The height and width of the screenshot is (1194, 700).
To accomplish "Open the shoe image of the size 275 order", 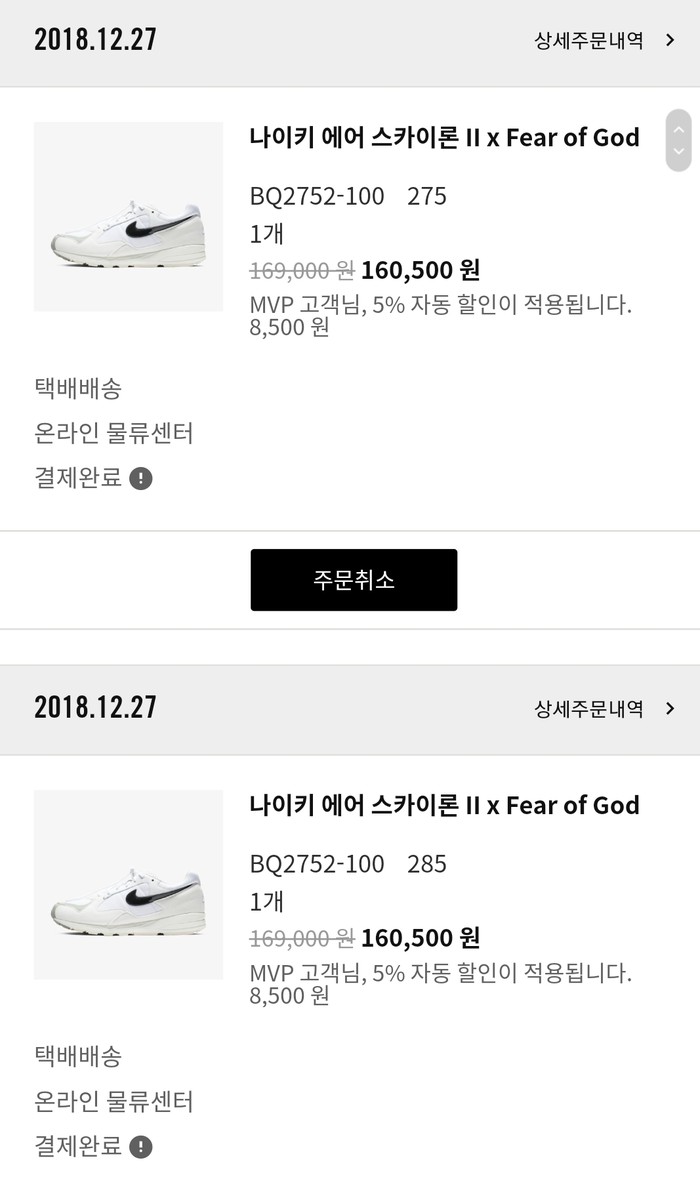I will point(128,217).
